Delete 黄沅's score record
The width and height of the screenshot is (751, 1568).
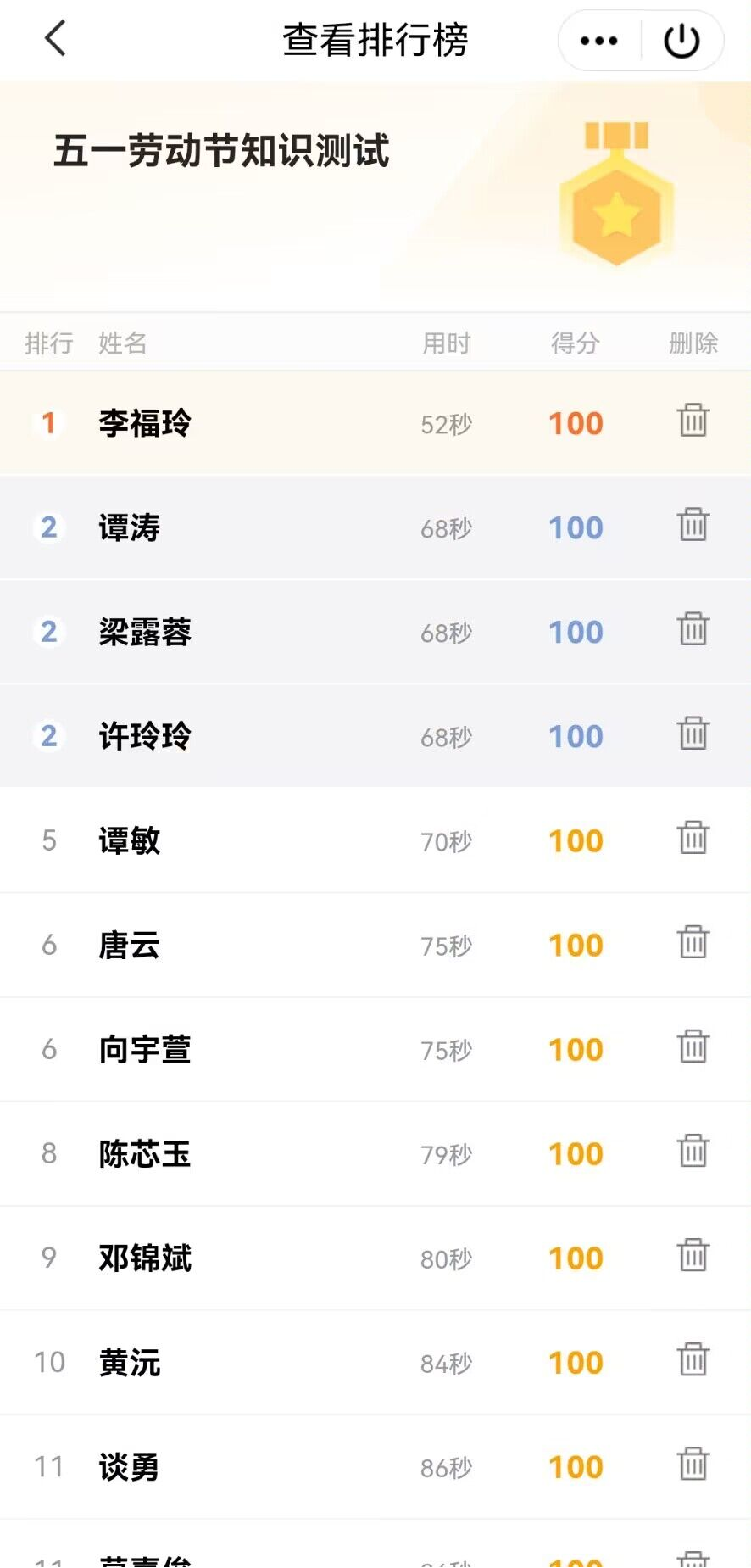pos(693,1359)
